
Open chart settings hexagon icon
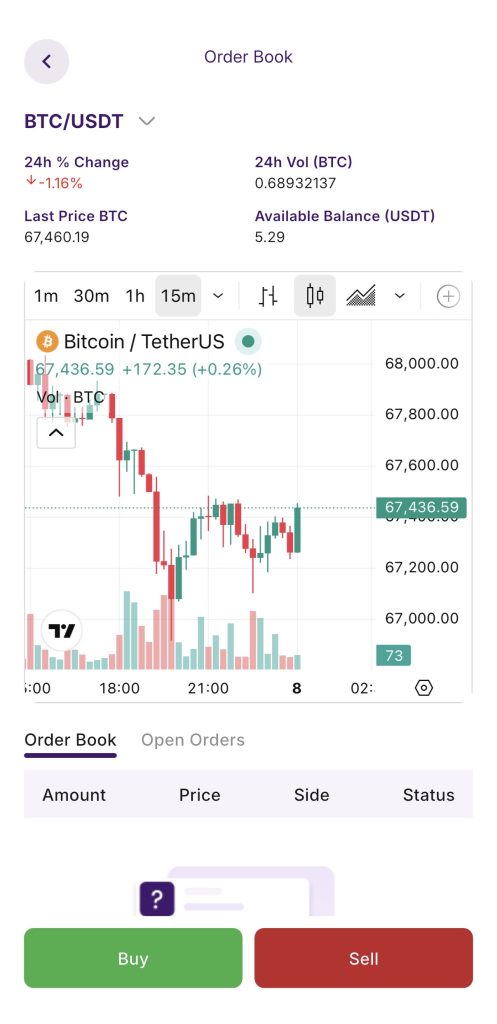pos(424,688)
